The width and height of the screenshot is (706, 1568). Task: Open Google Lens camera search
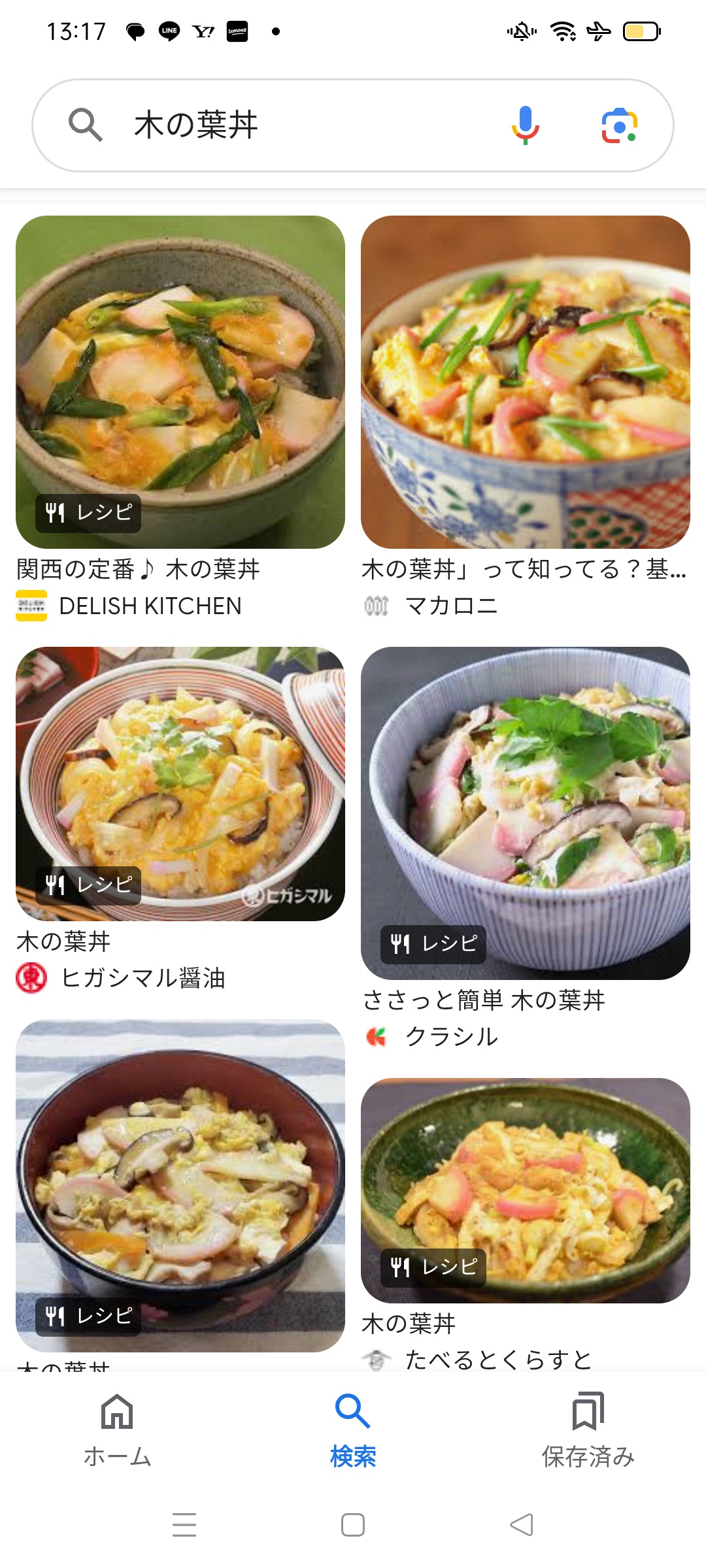pos(619,125)
